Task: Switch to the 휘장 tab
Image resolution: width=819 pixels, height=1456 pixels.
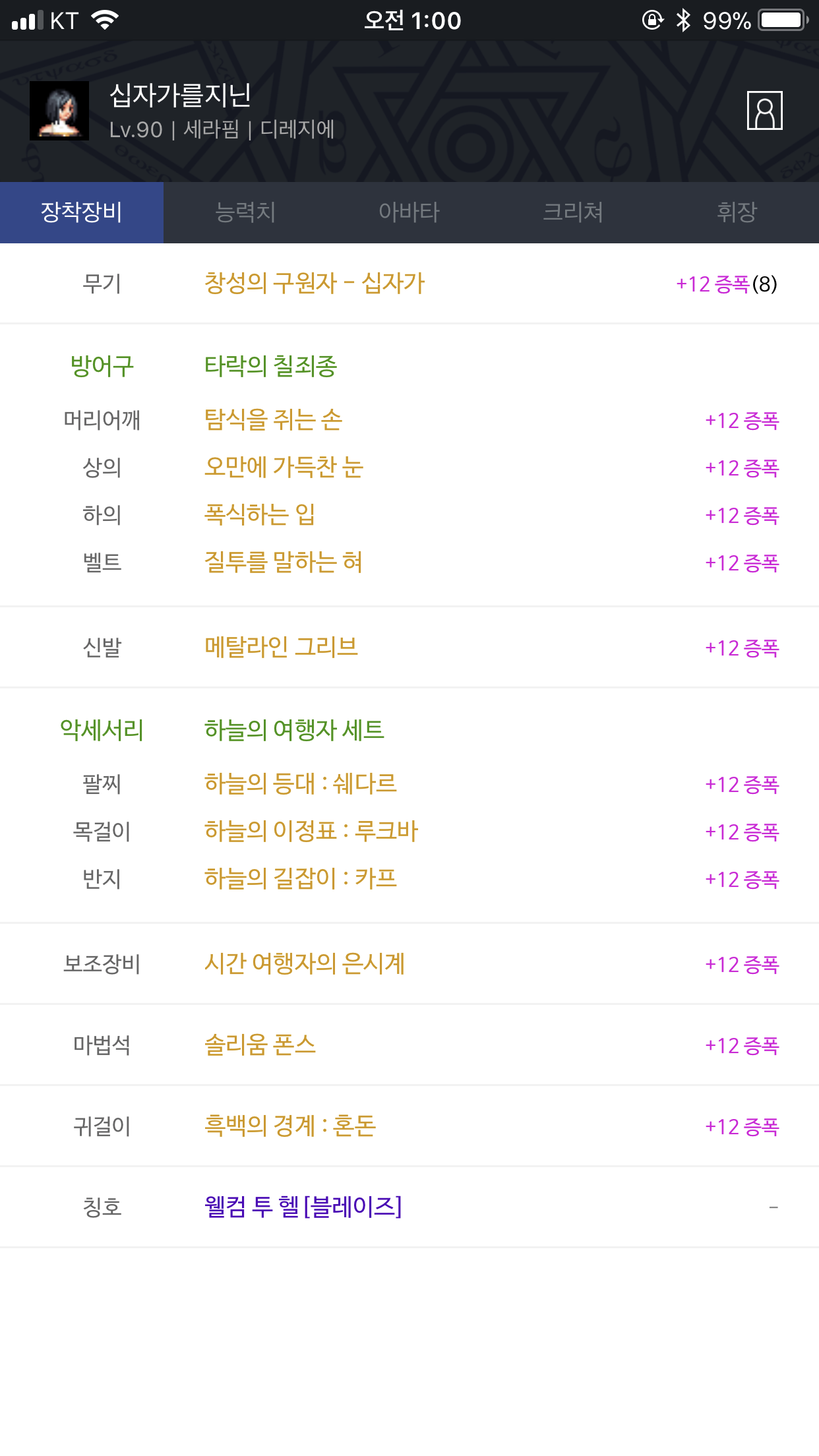Action: tap(737, 212)
